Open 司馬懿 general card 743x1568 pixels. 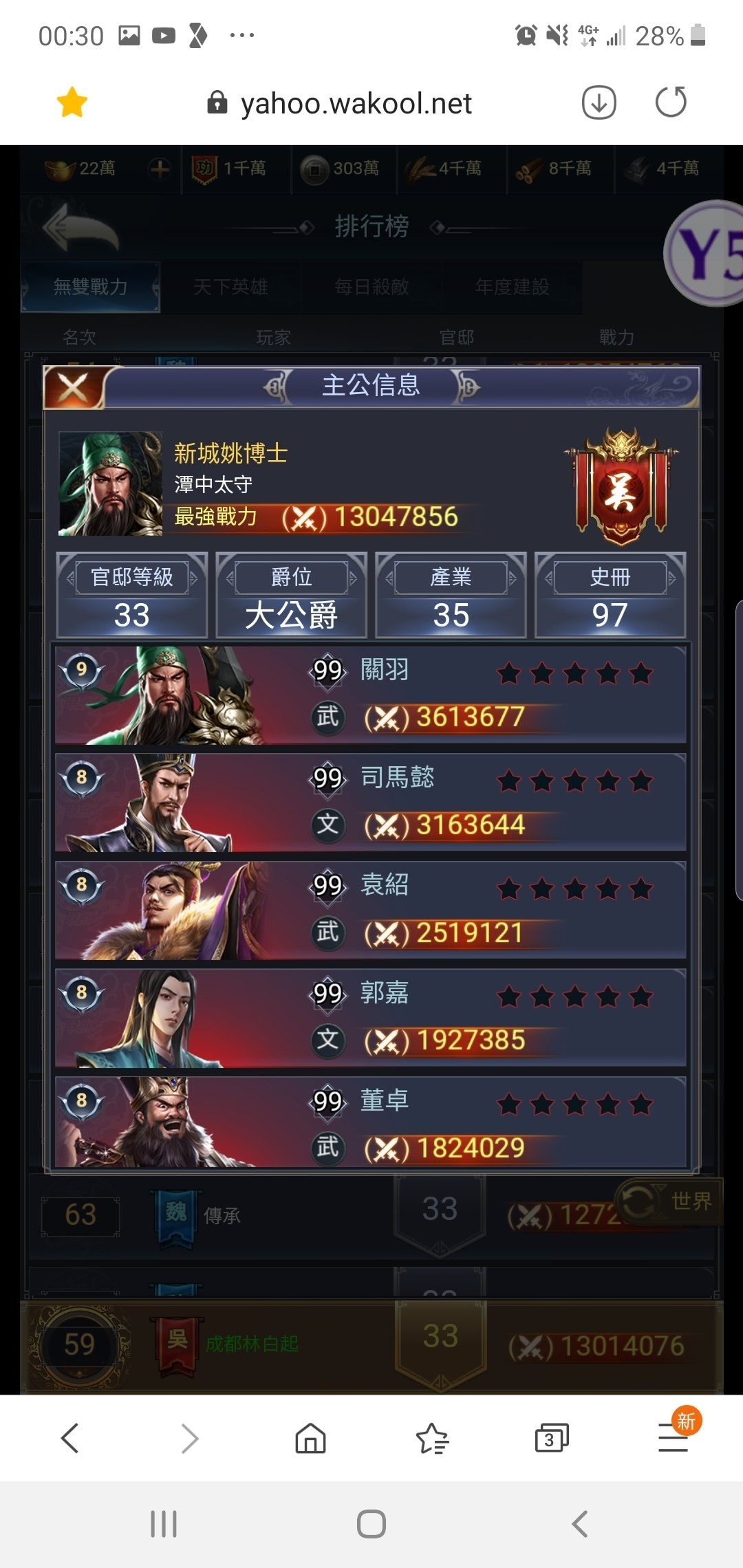tap(371, 803)
